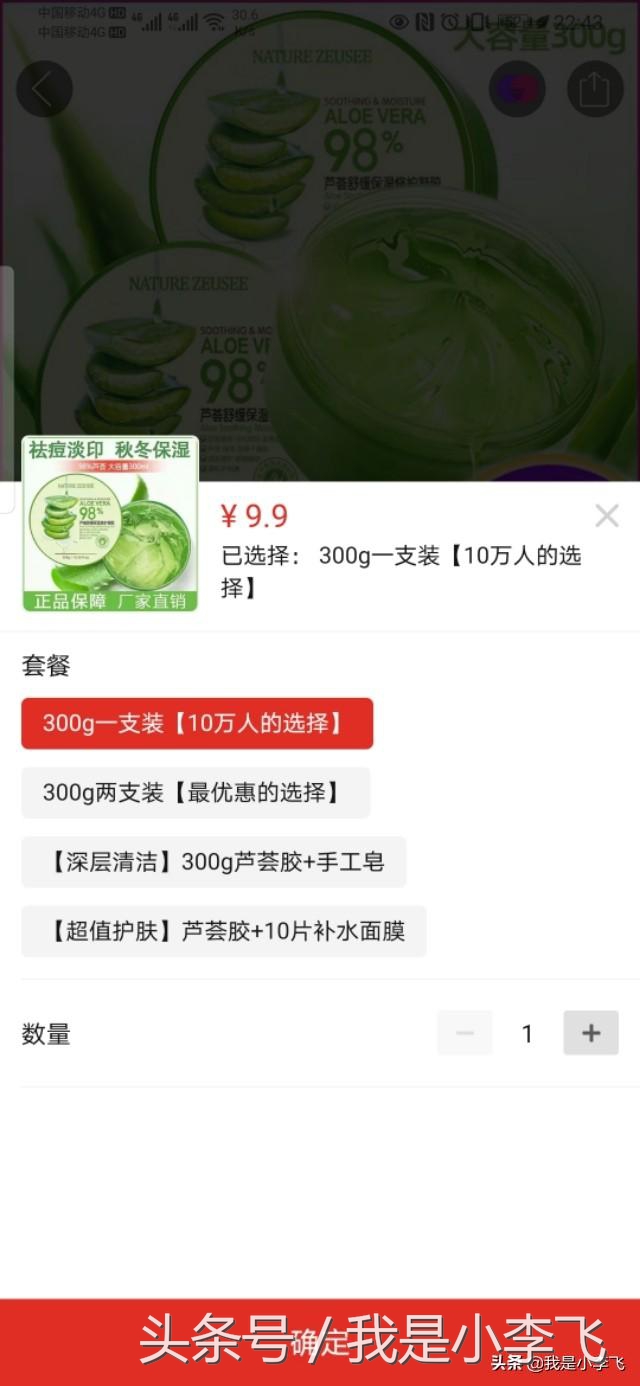Go back using the top arrow
Viewport: 640px width, 1386px height.
pos(44,90)
